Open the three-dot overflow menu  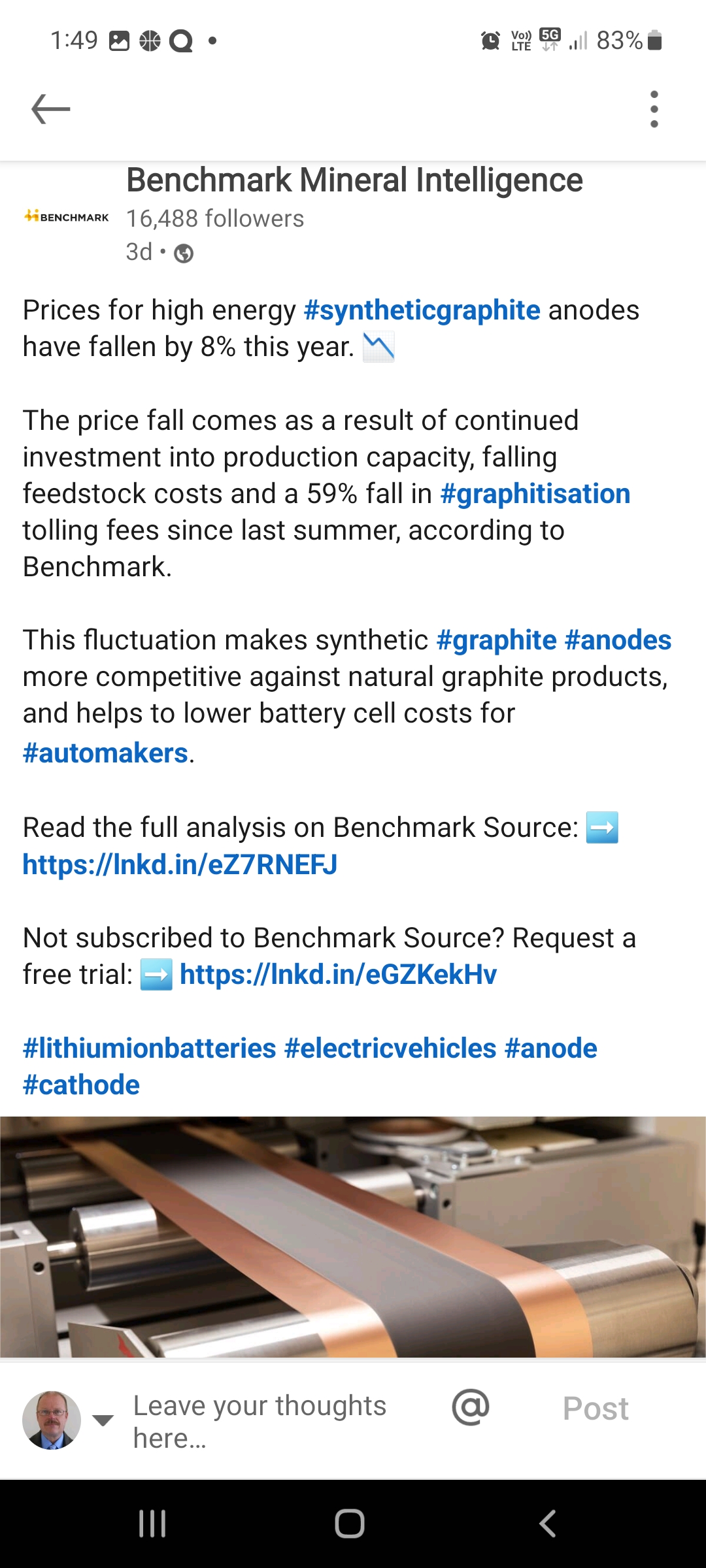pos(654,109)
